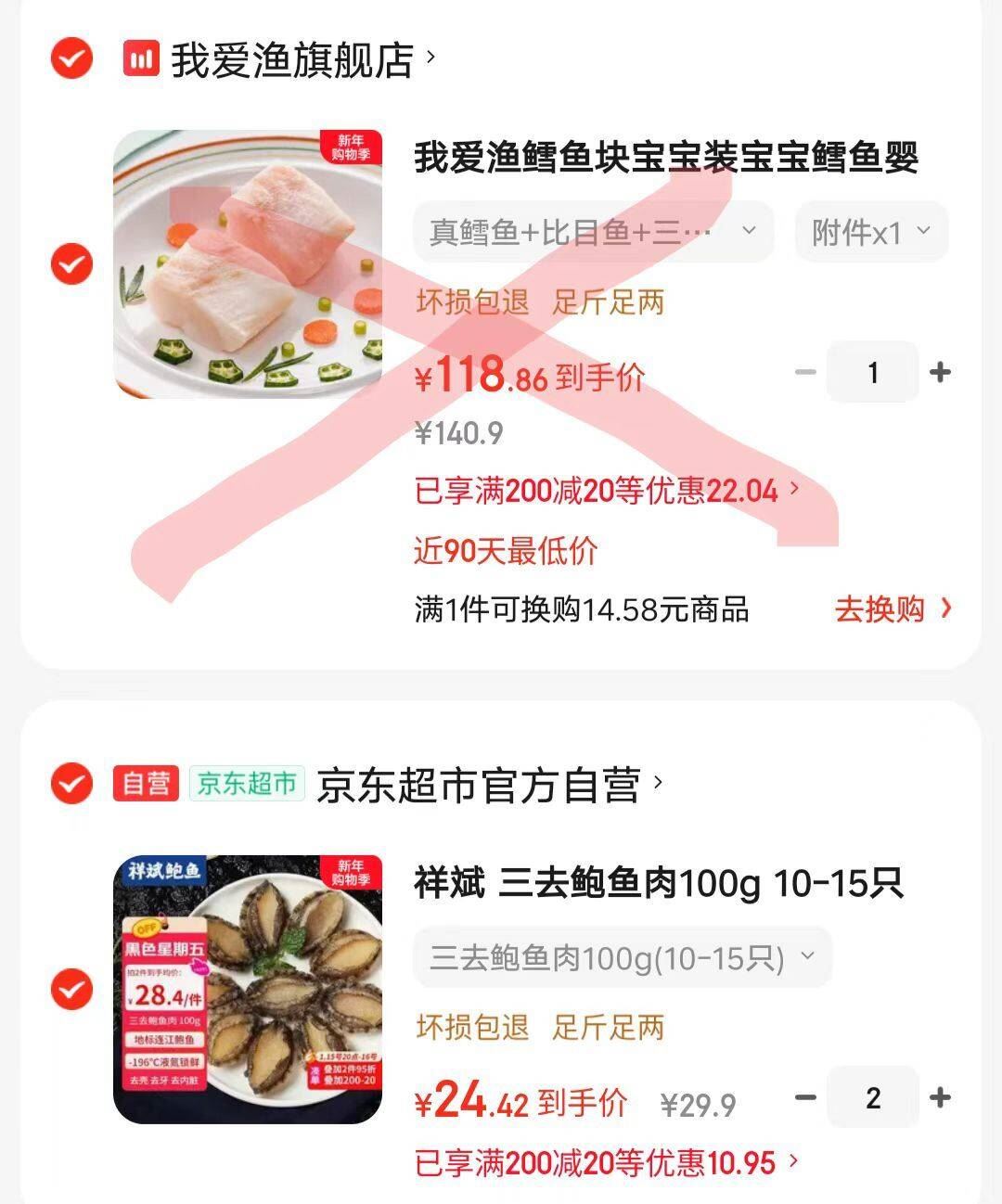View 已享满200减20等优惠10.95 discount details
This screenshot has height=1204, width=1002.
coord(606,1162)
